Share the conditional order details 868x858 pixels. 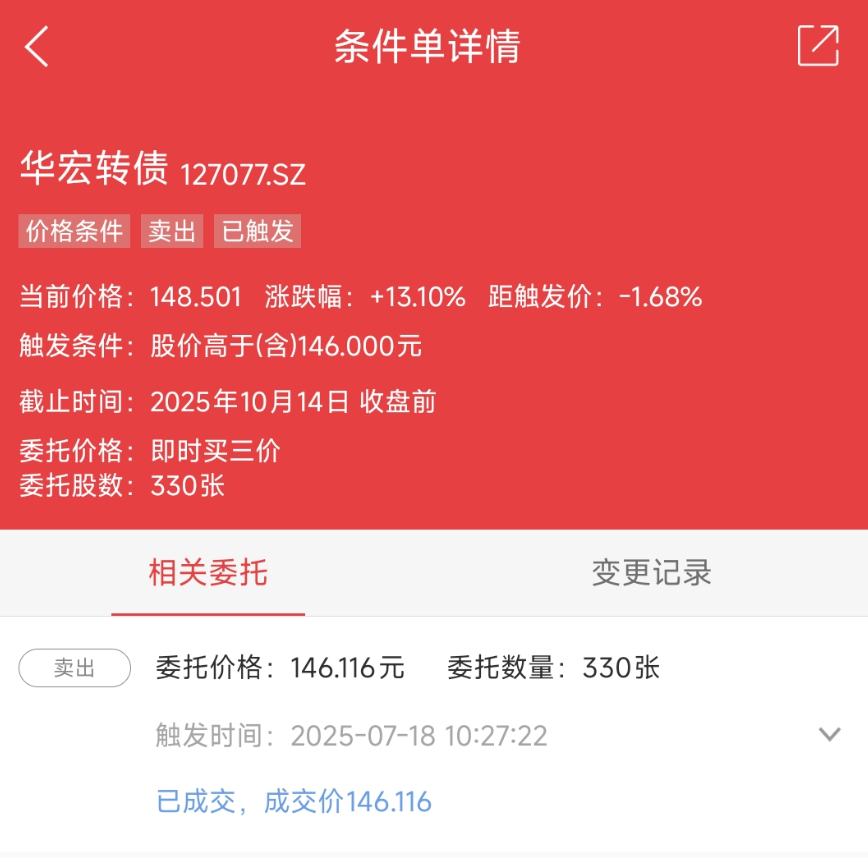[818, 45]
